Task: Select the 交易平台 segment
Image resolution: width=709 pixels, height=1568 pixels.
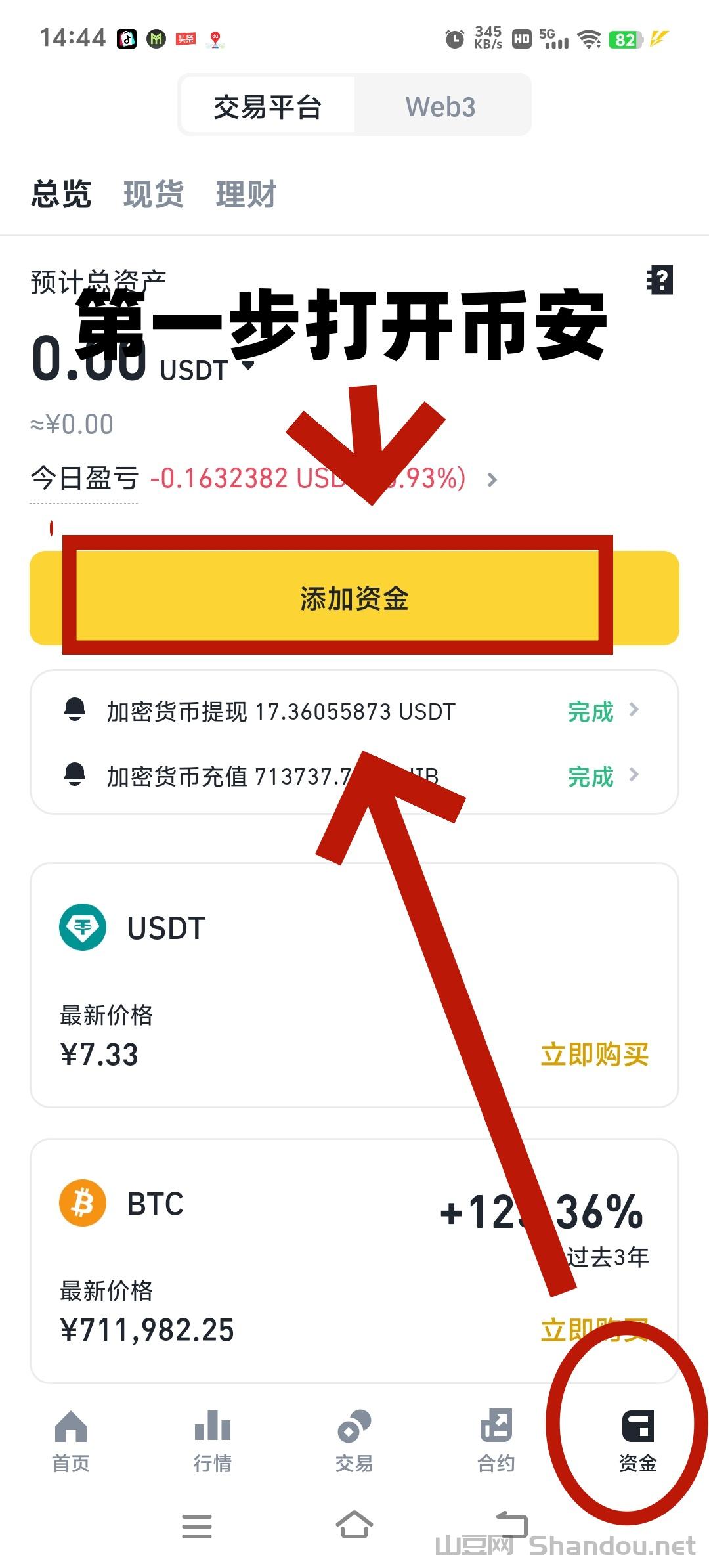Action: coord(267,106)
